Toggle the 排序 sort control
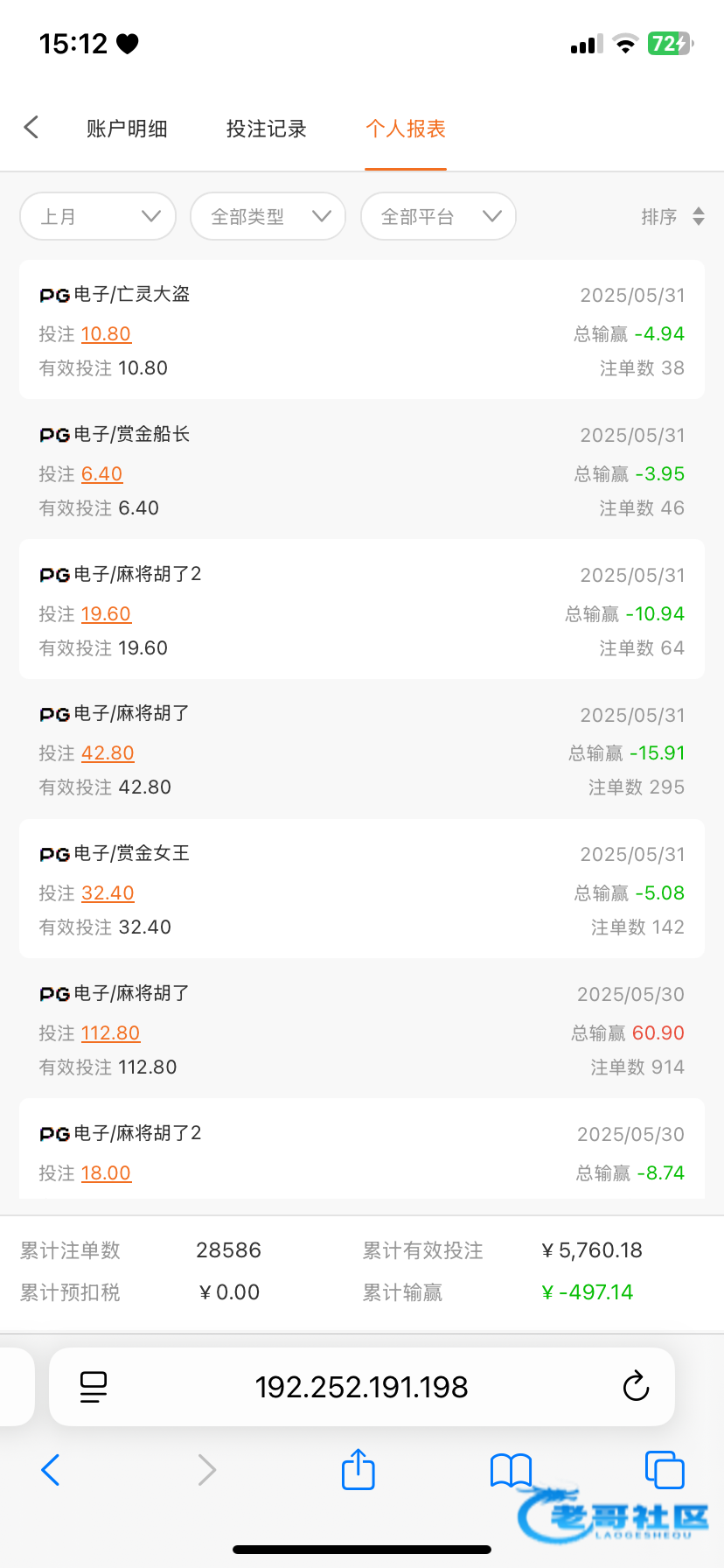Screen dimensions: 724x1568 (672, 216)
